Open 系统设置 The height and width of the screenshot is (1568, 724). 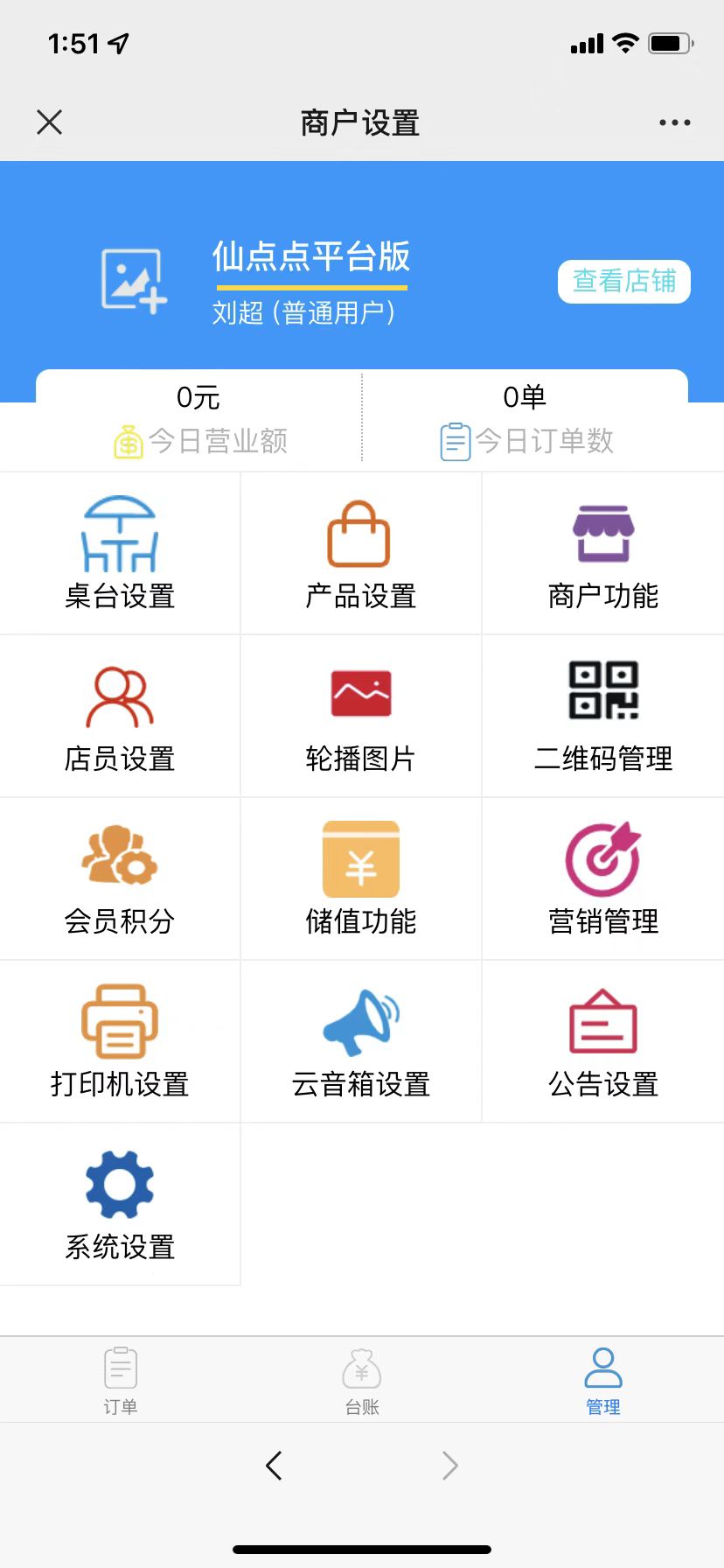click(x=120, y=1205)
